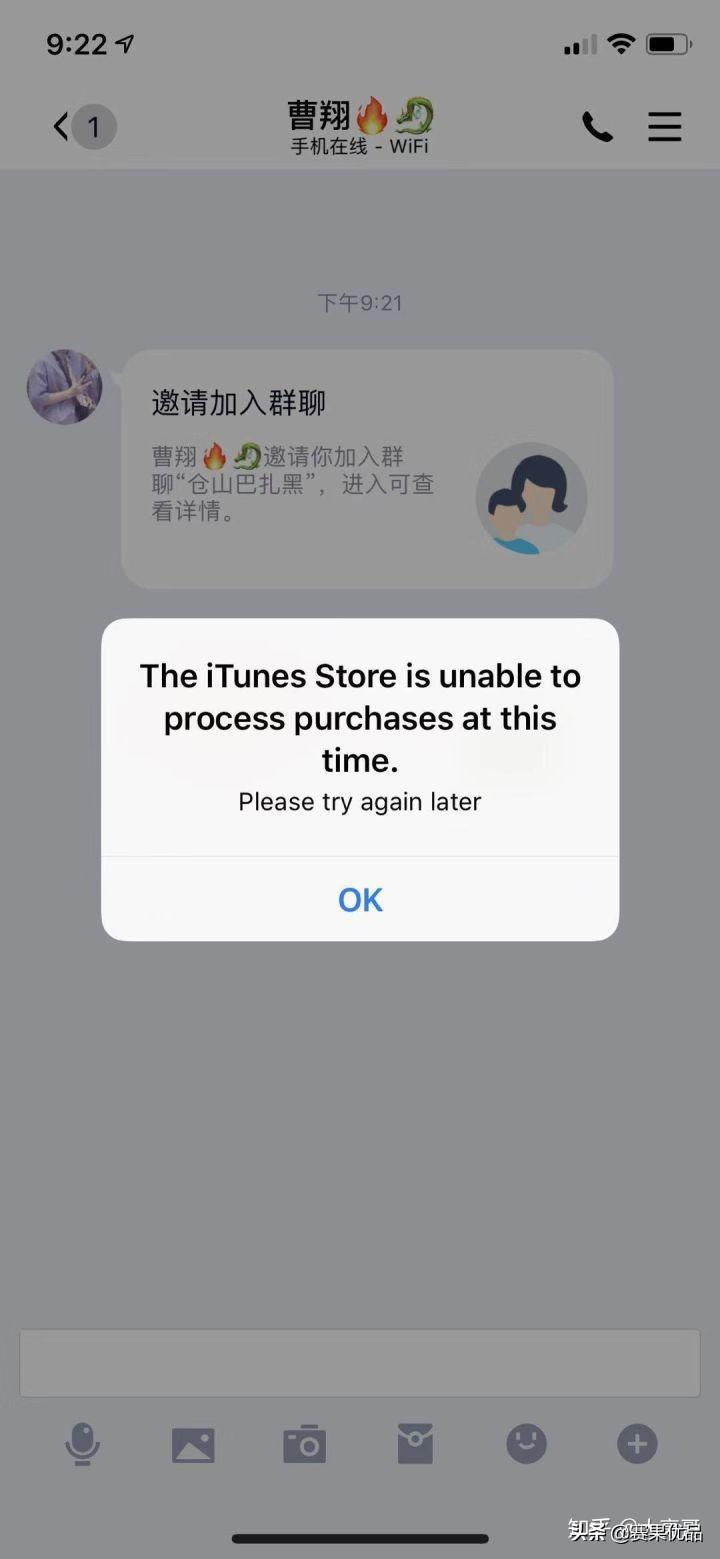Open the photo gallery picker
Viewport: 720px width, 1559px height.
click(193, 1444)
